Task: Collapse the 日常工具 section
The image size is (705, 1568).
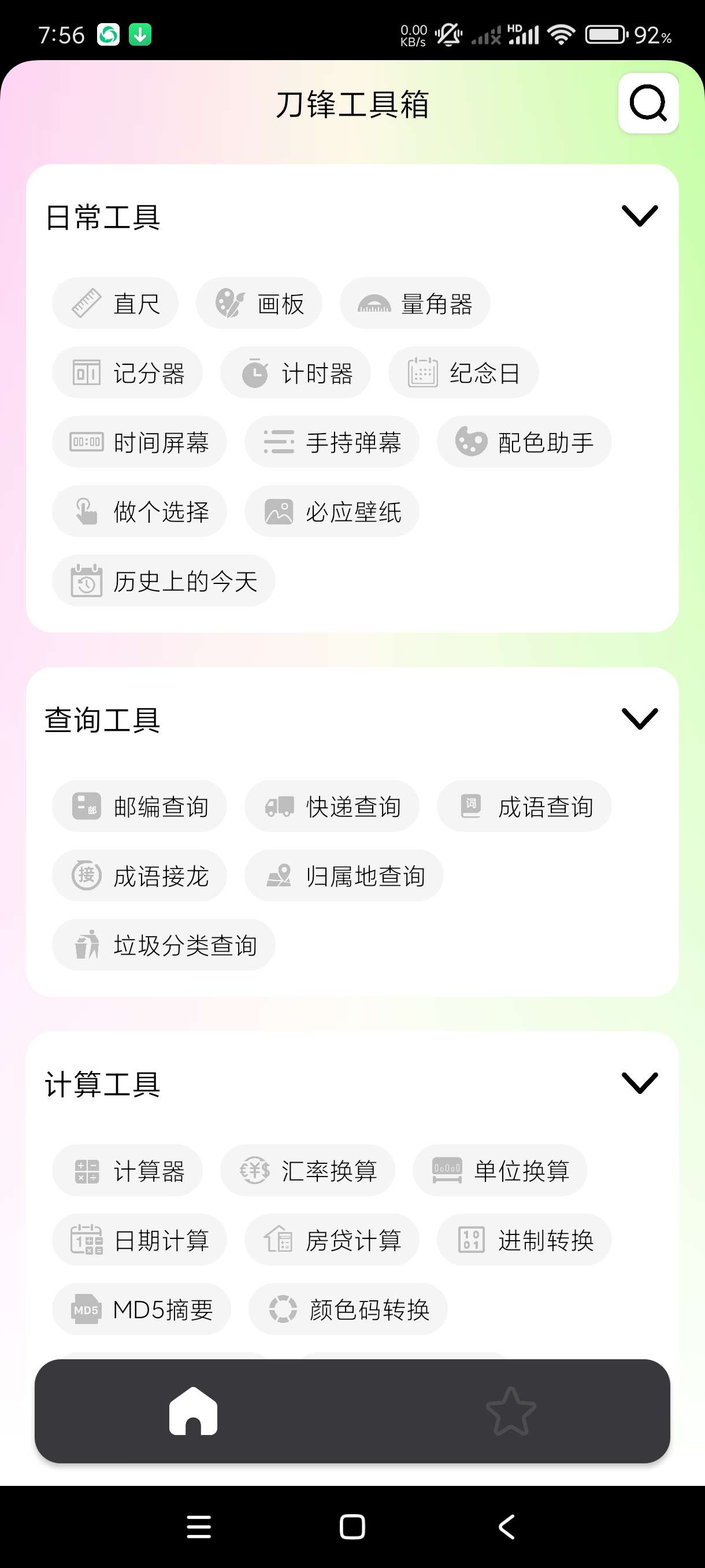Action: (x=639, y=216)
